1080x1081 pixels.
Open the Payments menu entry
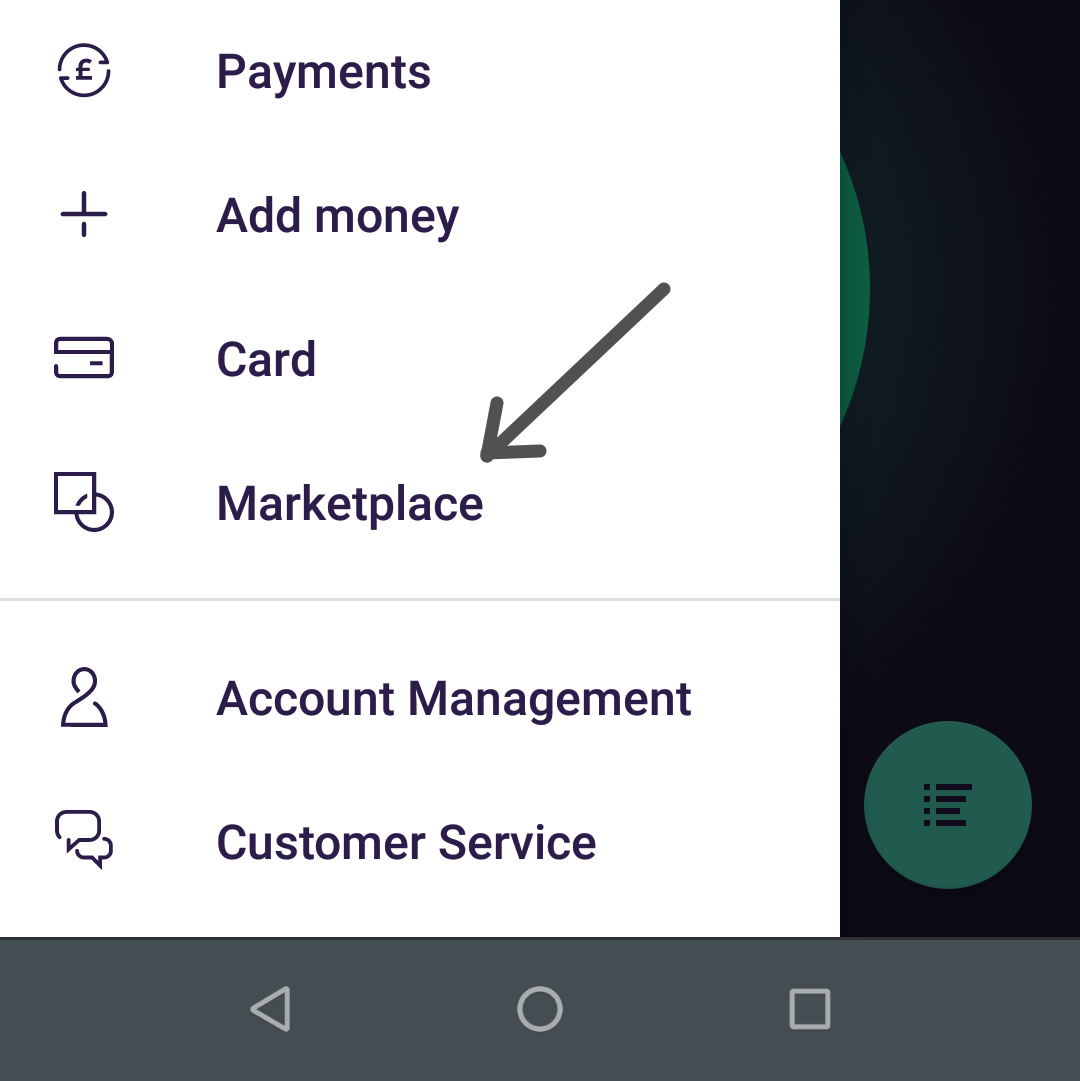tap(323, 70)
